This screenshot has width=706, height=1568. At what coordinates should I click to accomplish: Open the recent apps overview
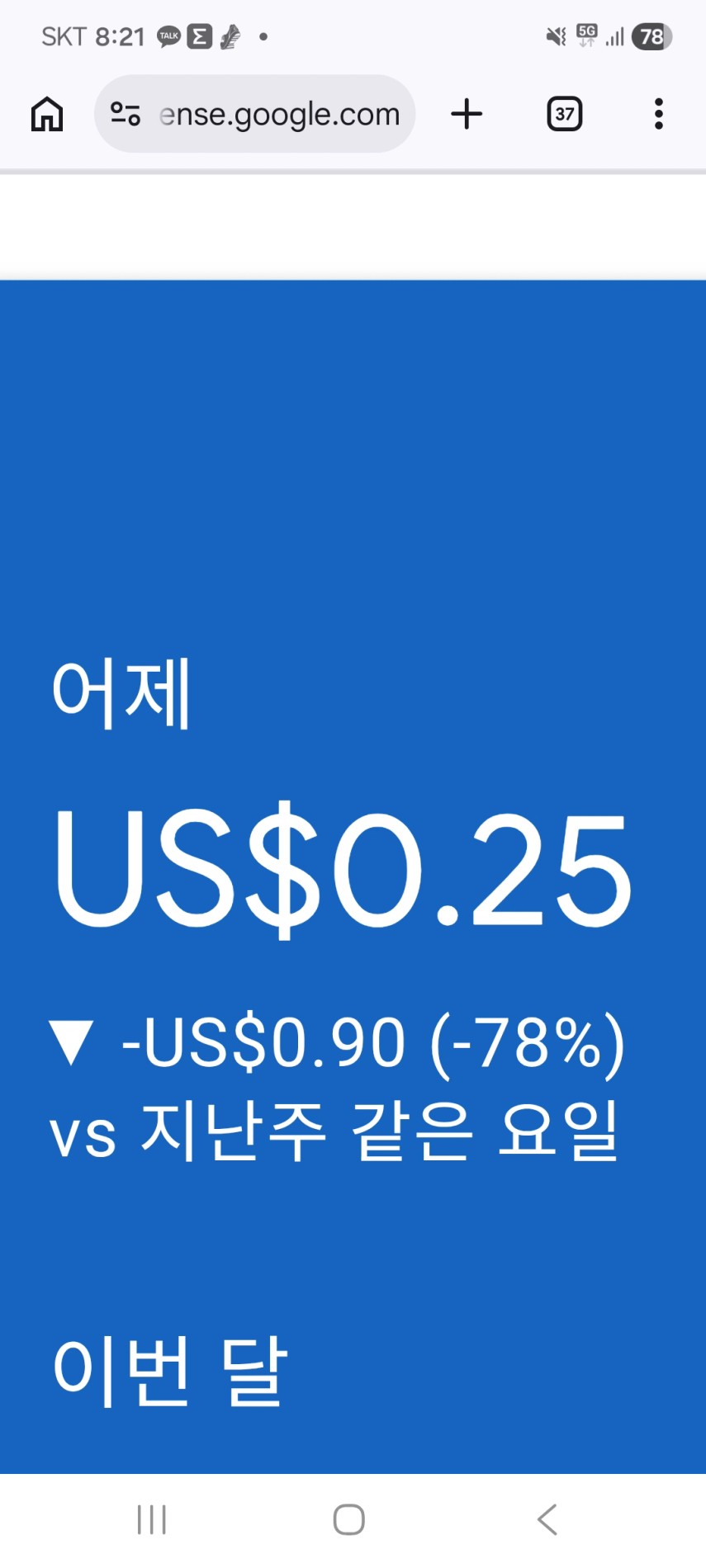[x=152, y=1519]
